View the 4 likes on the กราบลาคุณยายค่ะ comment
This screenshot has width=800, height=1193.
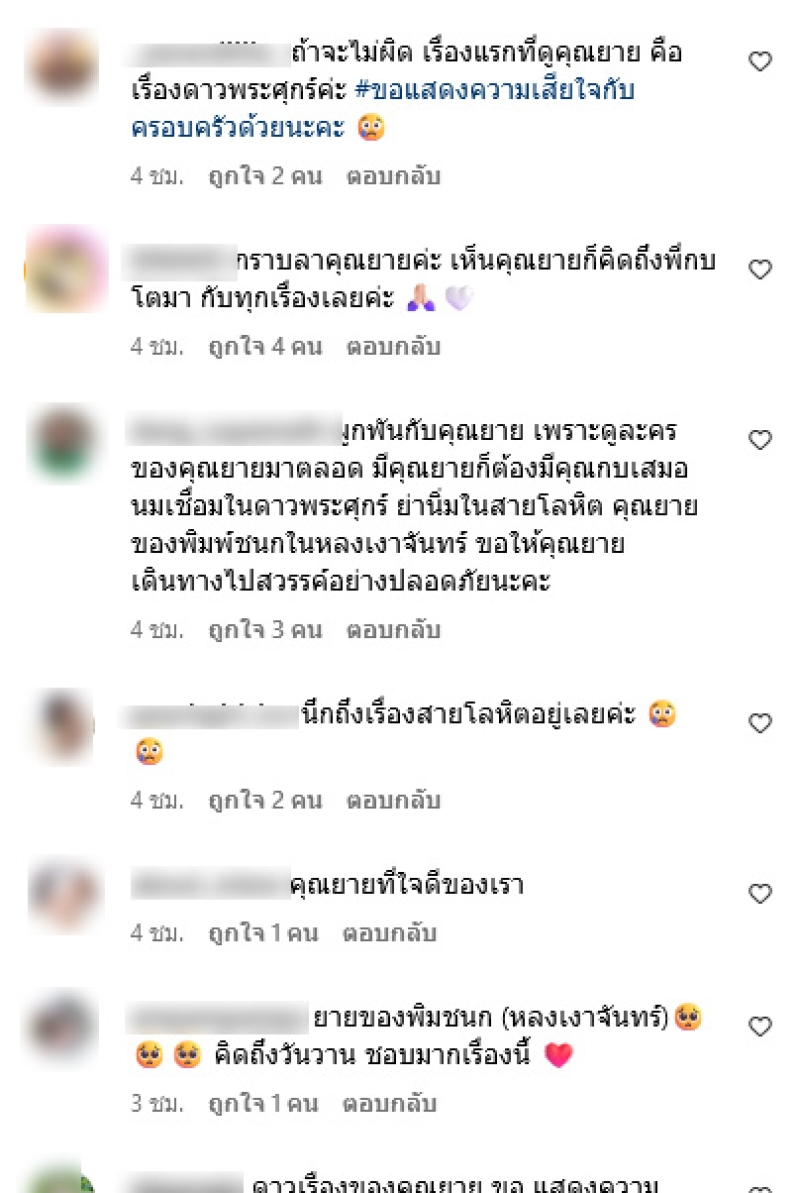point(264,348)
